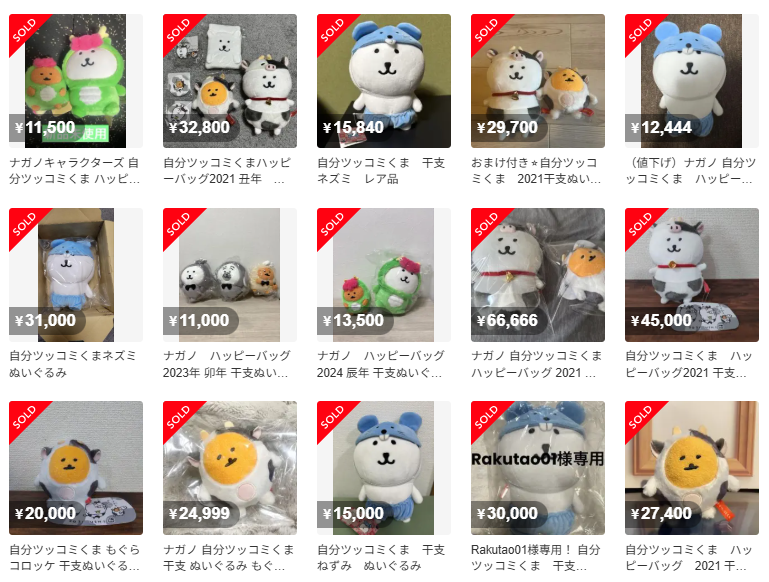The width and height of the screenshot is (769, 582).
Task: Select the ¥12,444 sold item
Action: pyautogui.click(x=692, y=81)
